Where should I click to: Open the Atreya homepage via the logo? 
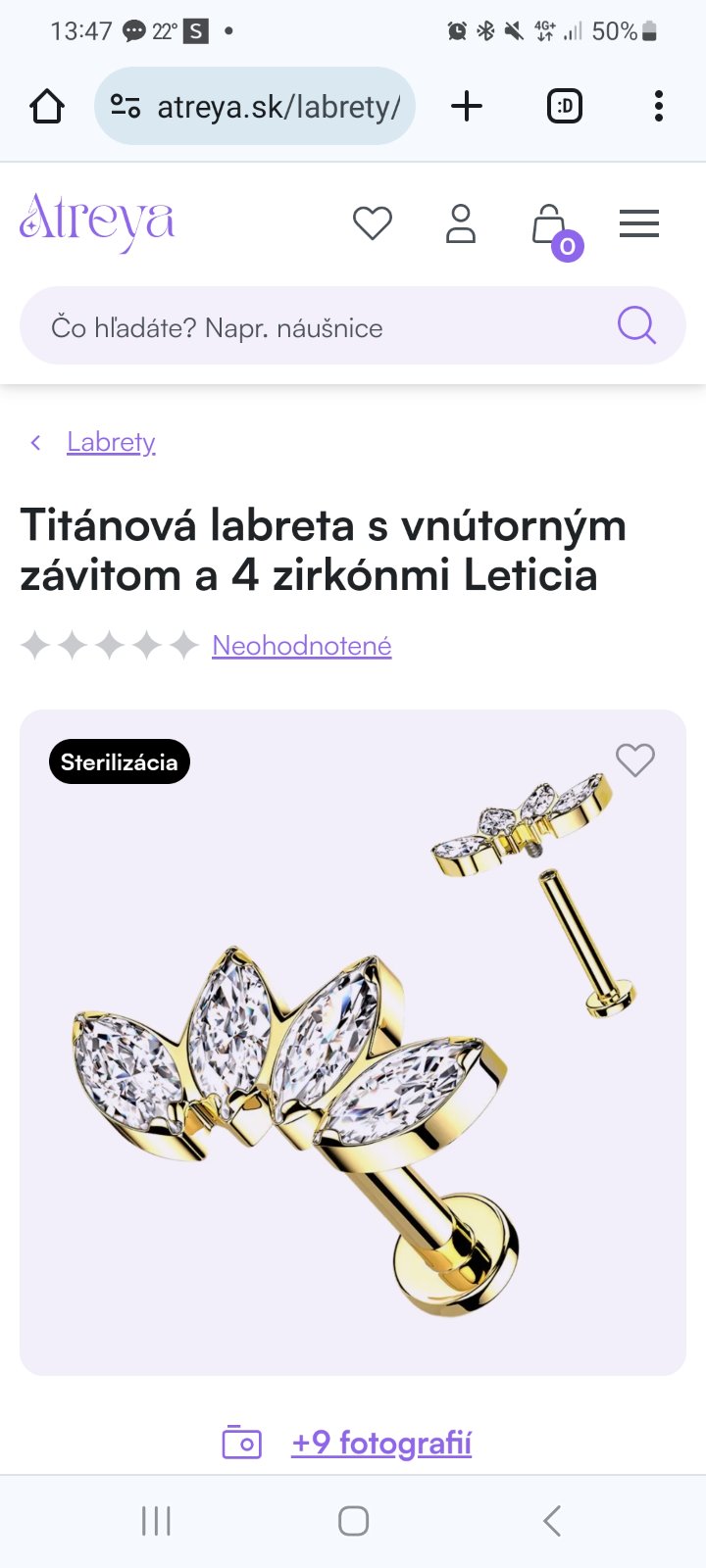point(97,222)
